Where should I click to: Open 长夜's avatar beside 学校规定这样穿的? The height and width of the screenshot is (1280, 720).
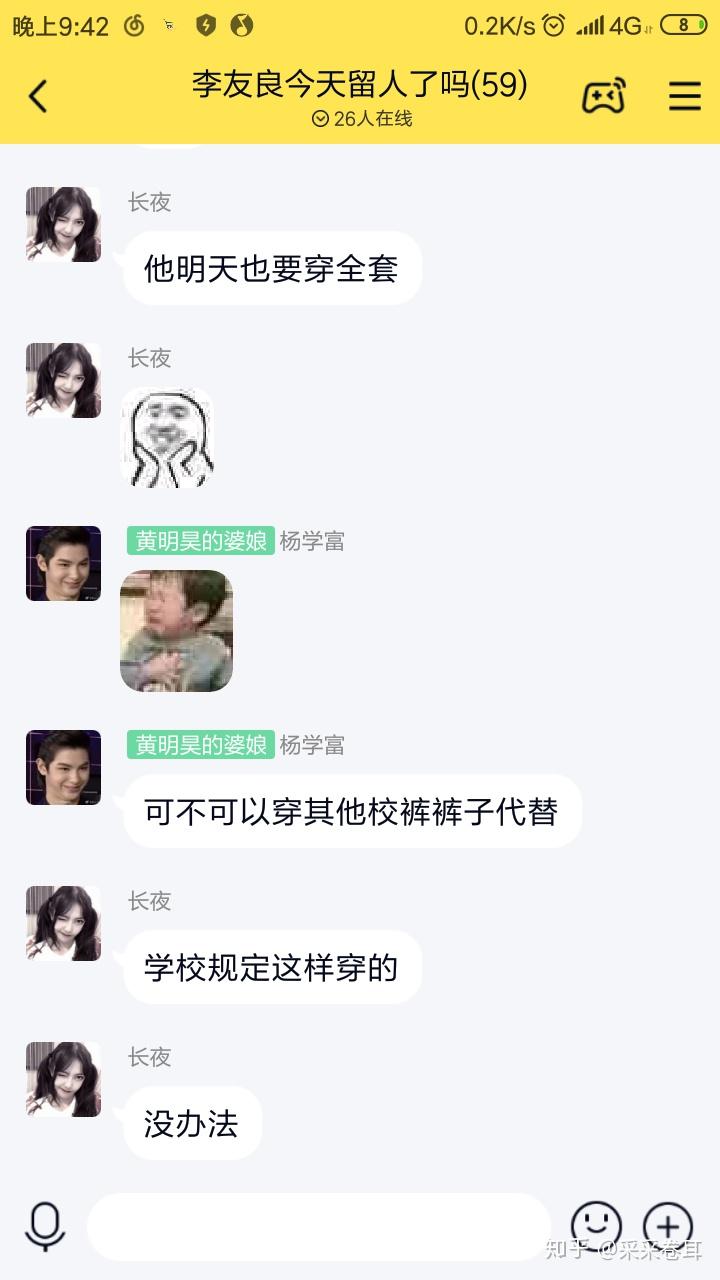click(x=63, y=923)
